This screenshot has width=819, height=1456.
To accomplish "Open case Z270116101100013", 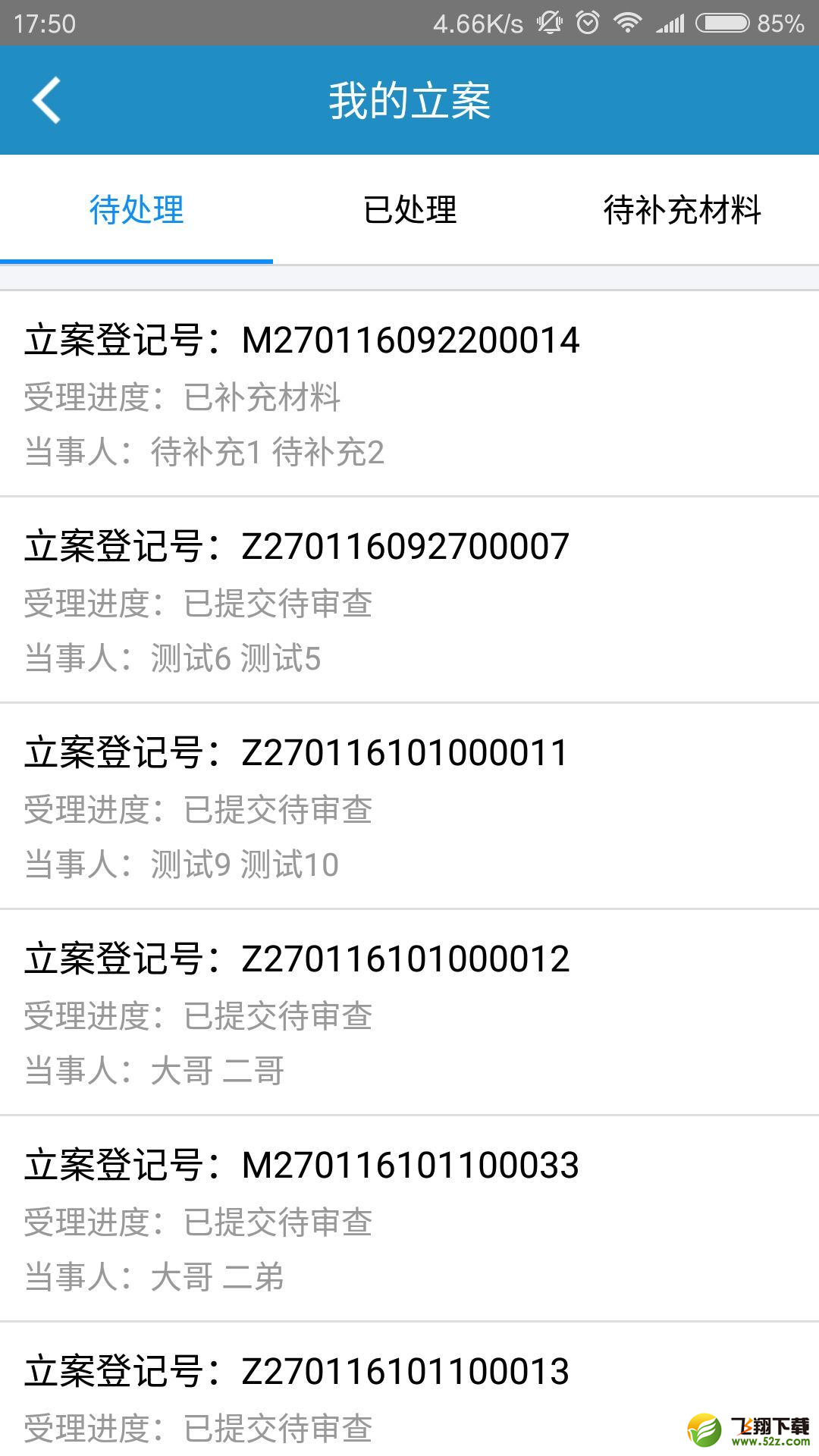I will [x=409, y=1389].
